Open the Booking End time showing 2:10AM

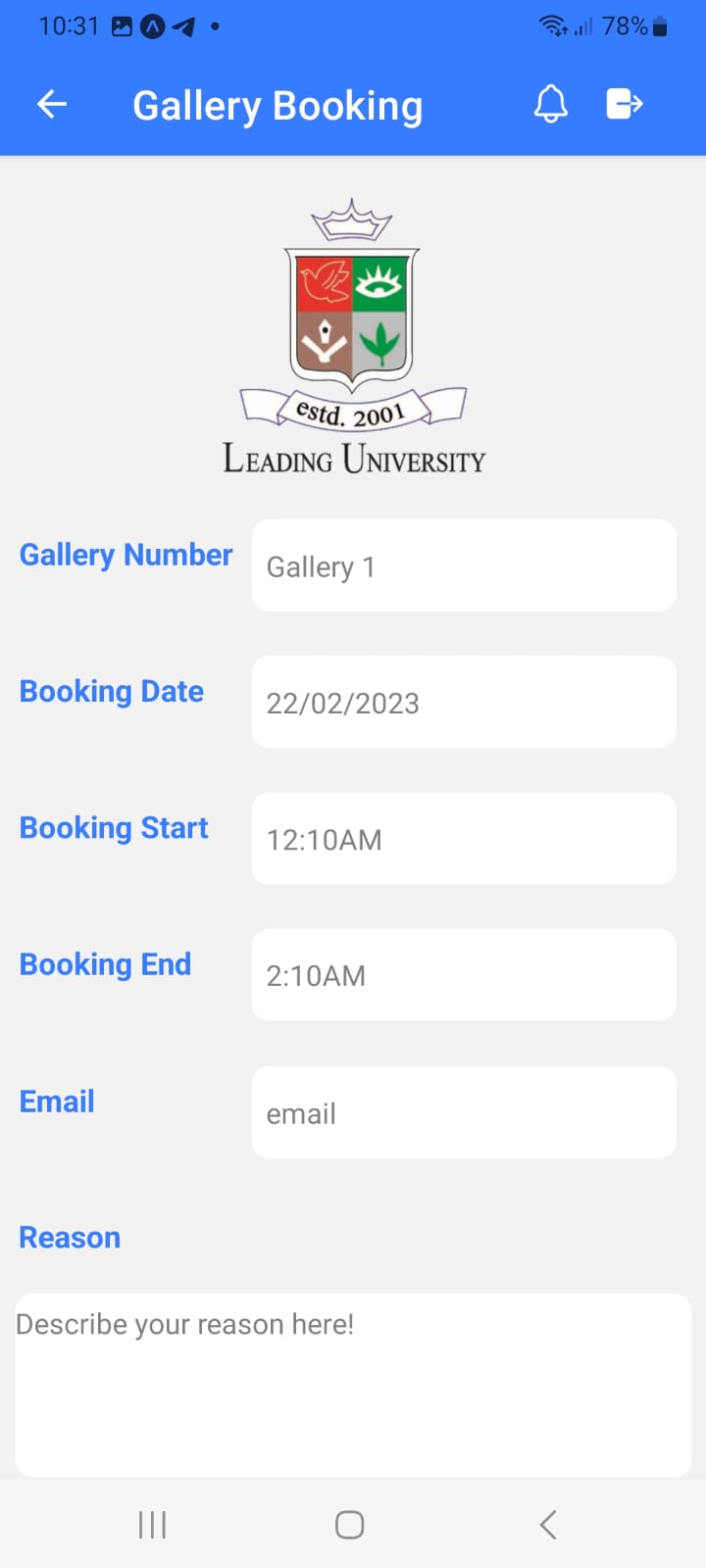tap(463, 975)
